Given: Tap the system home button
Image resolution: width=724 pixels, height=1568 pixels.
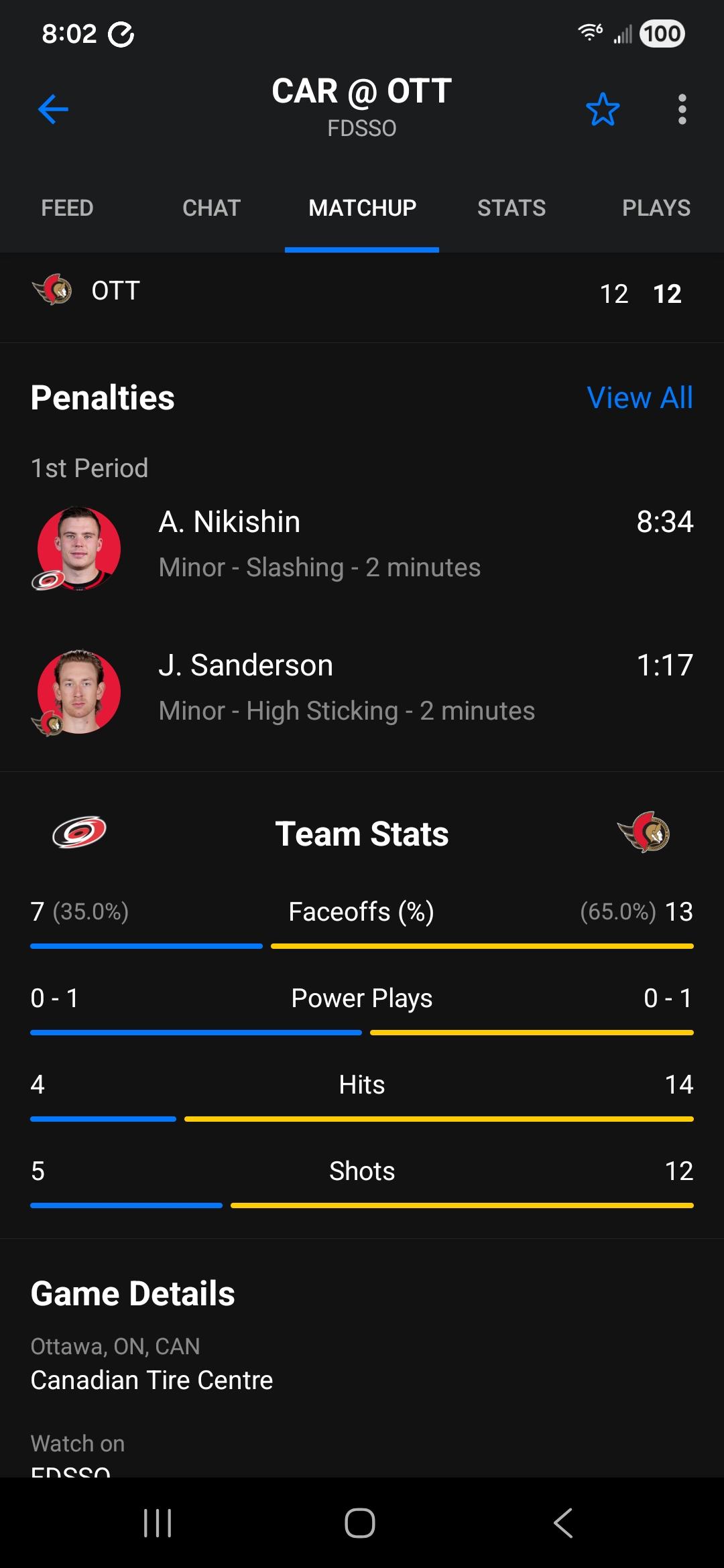Looking at the screenshot, I should pyautogui.click(x=360, y=1523).
